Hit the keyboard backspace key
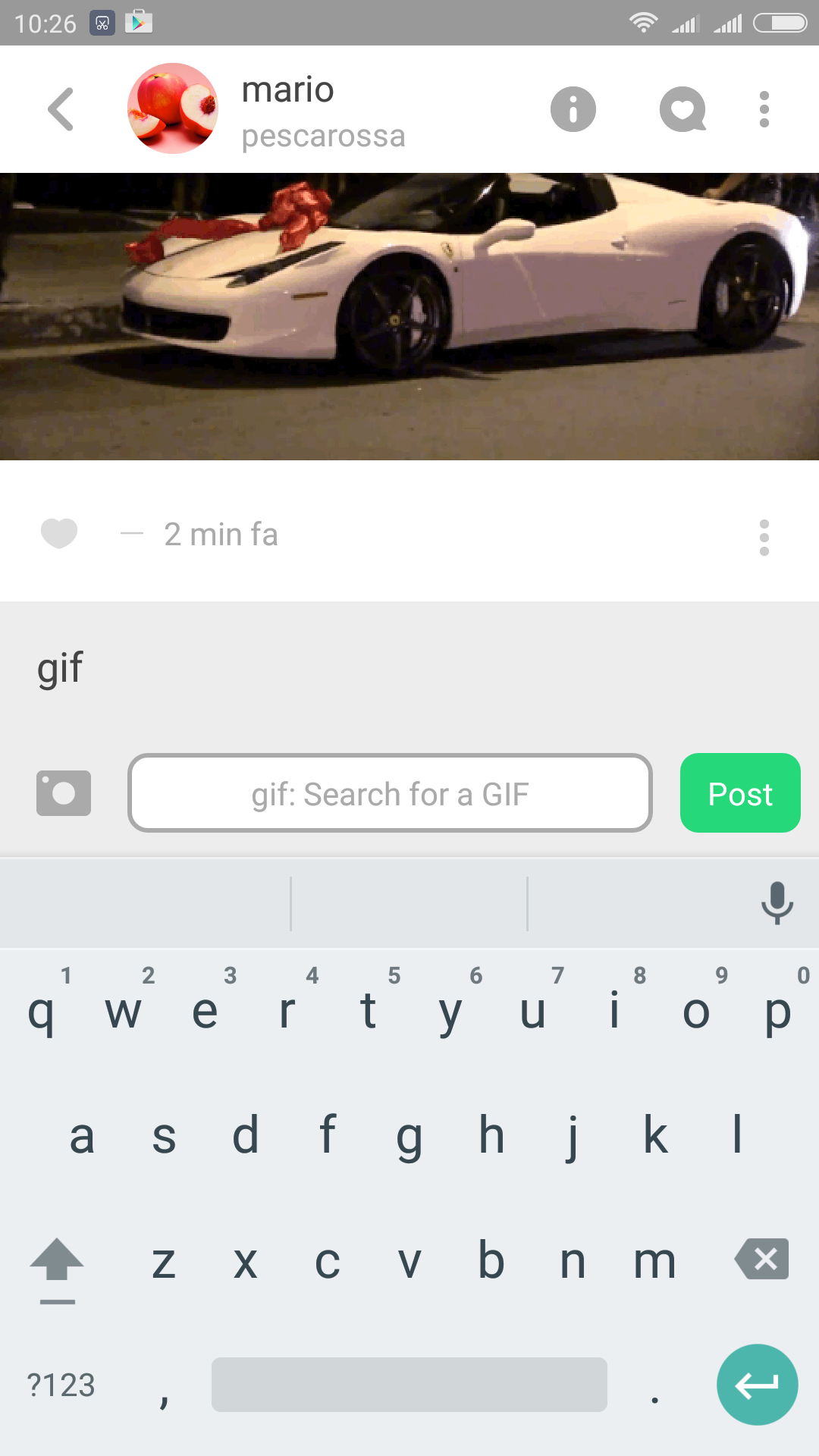 [761, 1260]
